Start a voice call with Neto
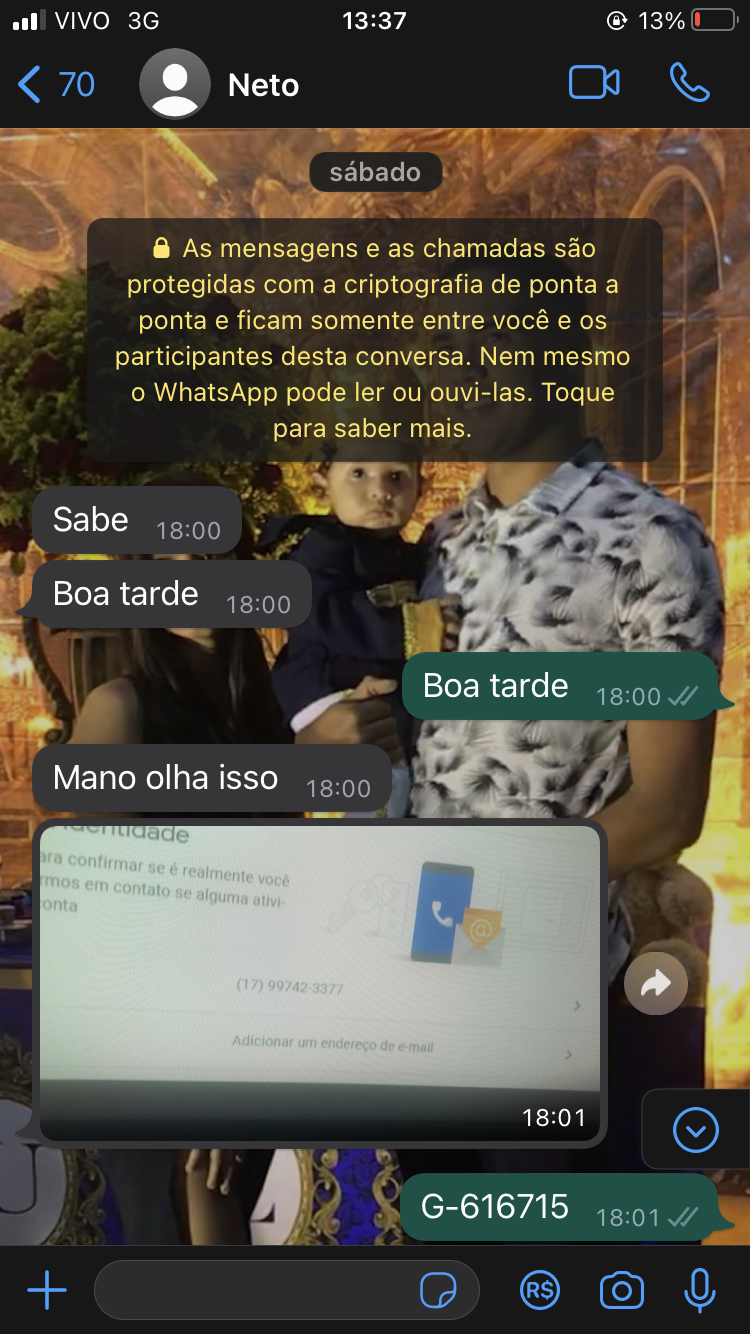 (x=689, y=83)
